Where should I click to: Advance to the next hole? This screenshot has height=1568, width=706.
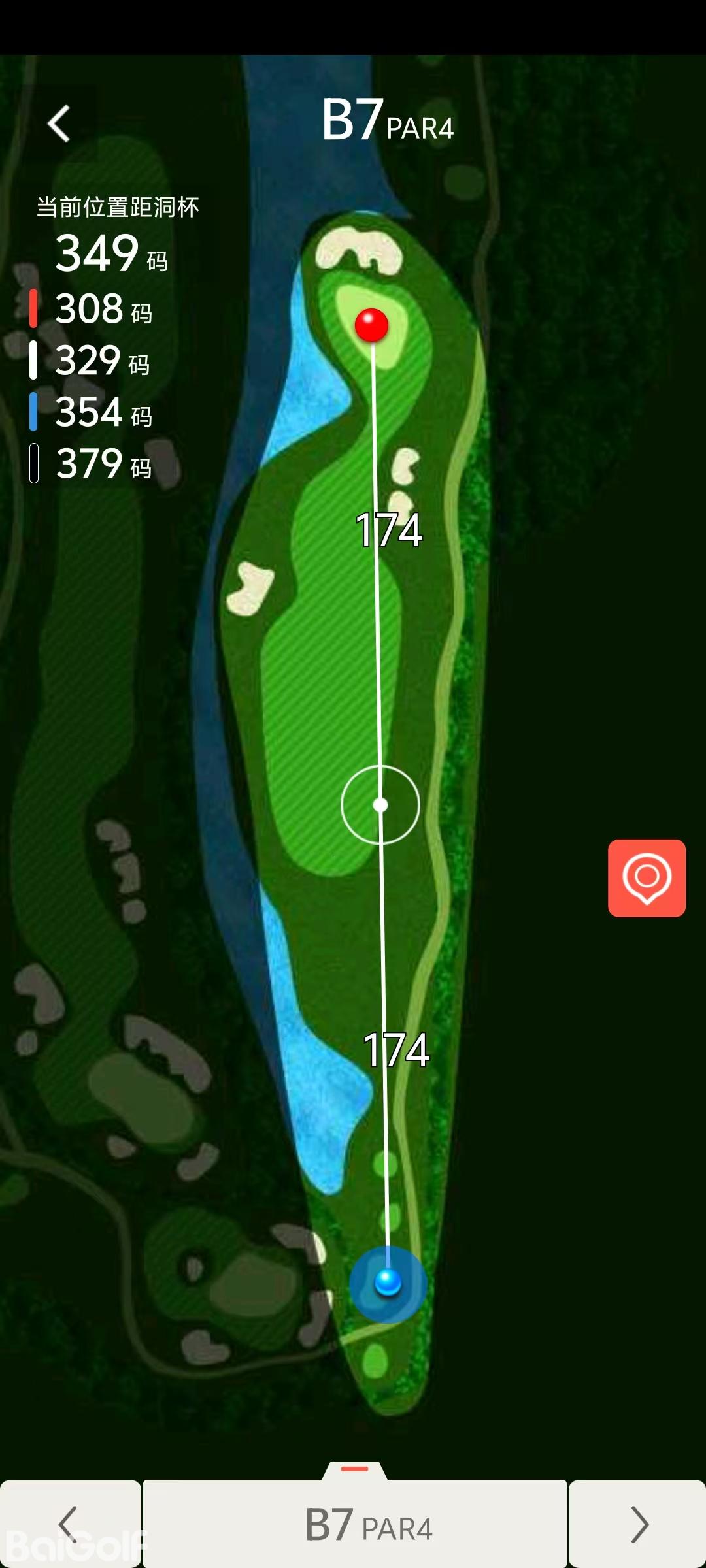tap(638, 1524)
